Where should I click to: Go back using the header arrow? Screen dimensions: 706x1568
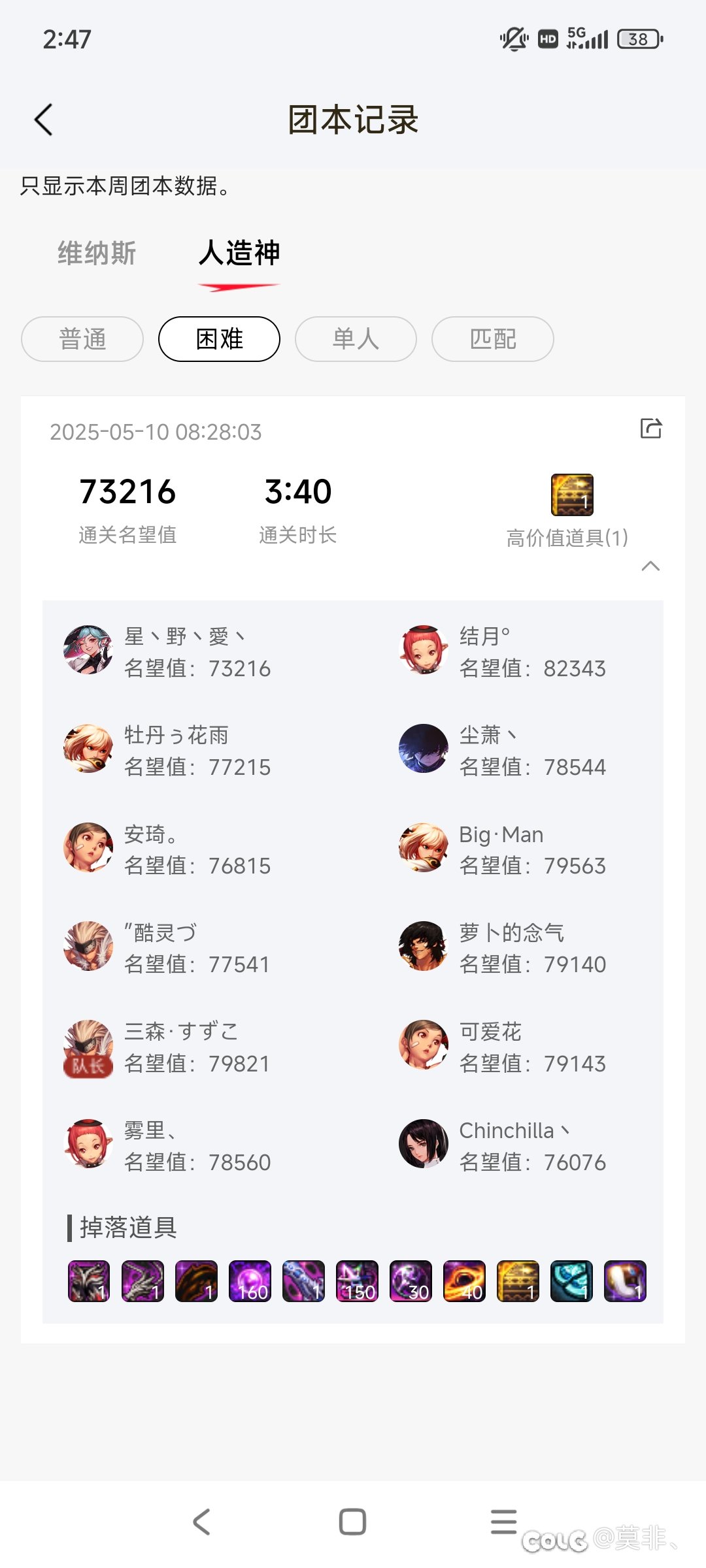tap(43, 120)
